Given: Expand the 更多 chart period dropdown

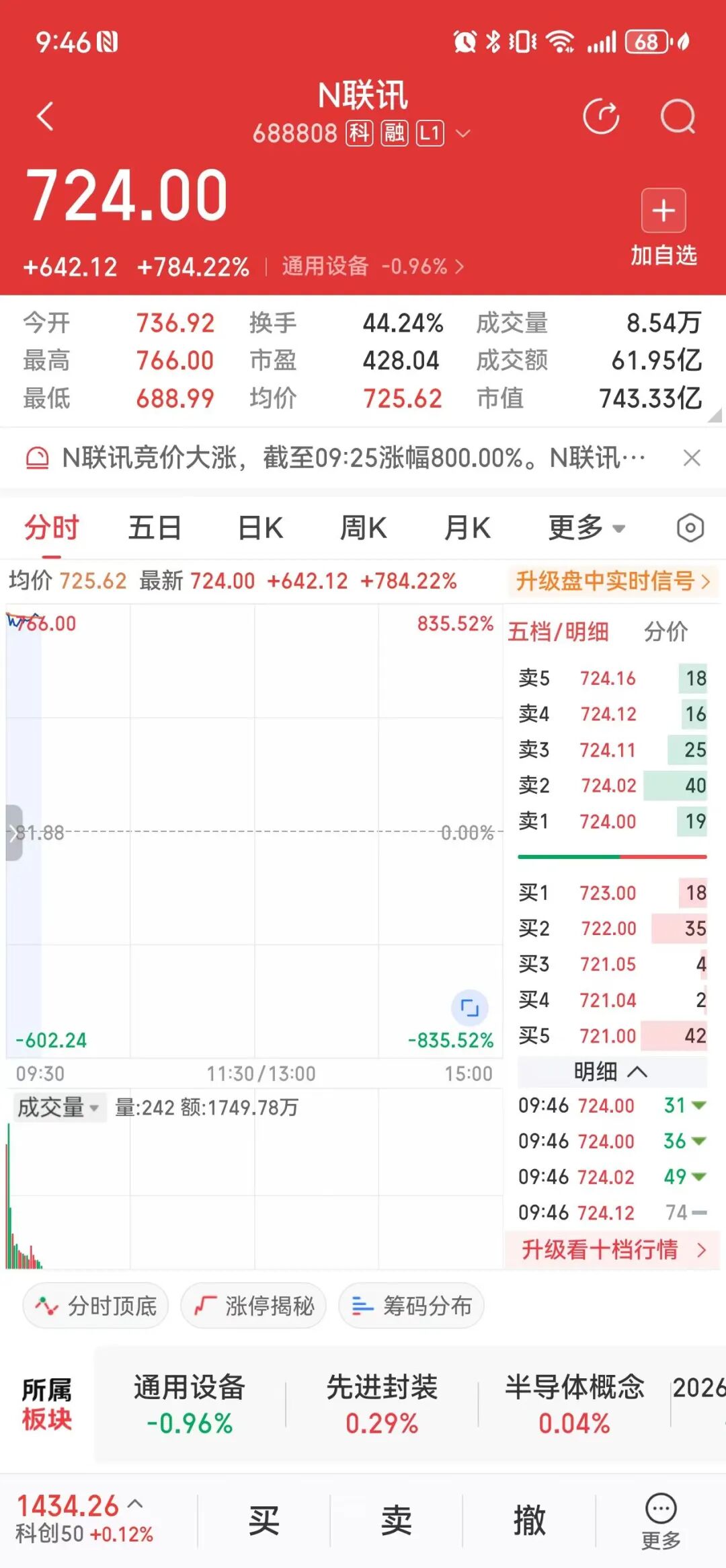Looking at the screenshot, I should click(x=586, y=528).
